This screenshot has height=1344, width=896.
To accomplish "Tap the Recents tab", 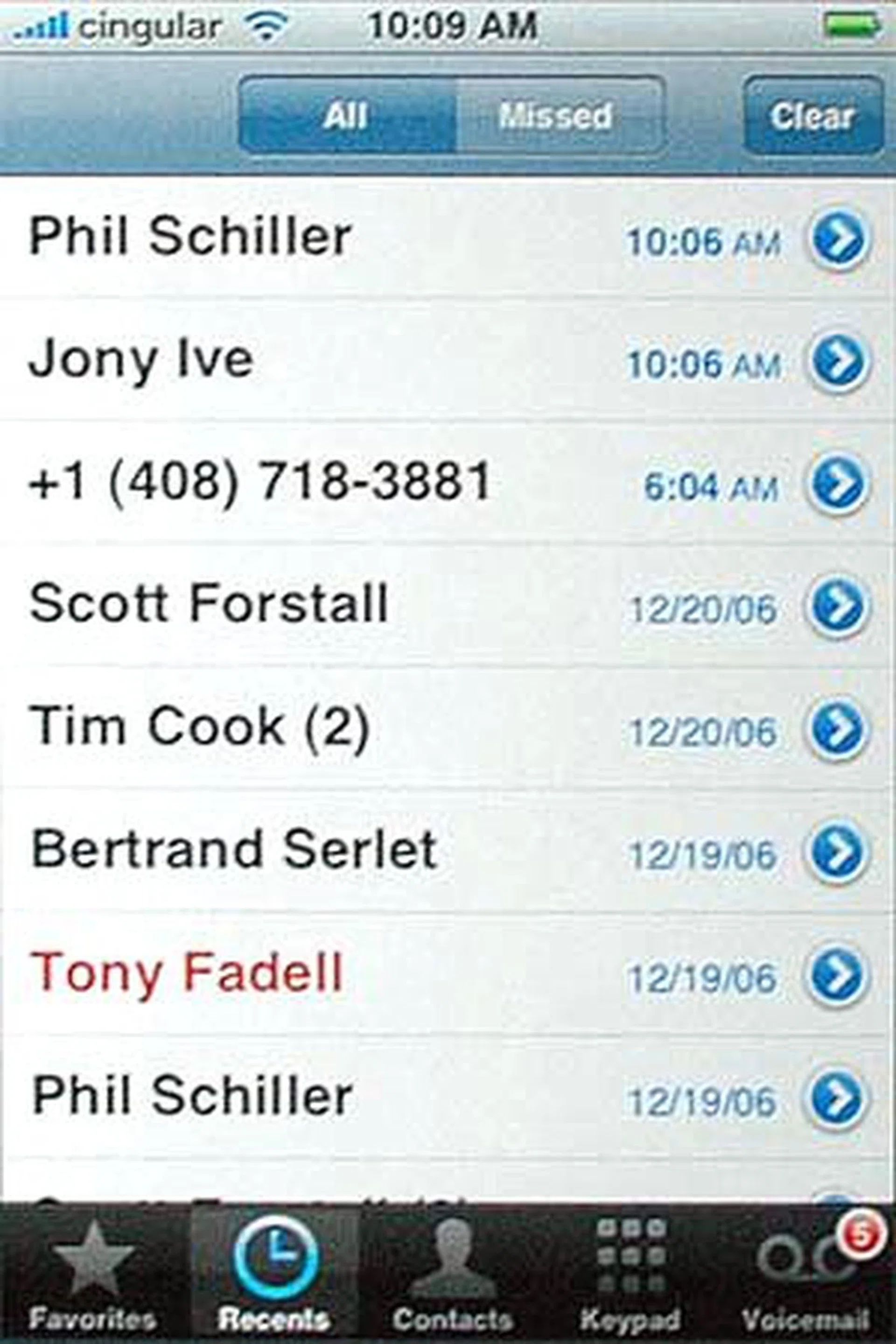I will [x=274, y=1274].
